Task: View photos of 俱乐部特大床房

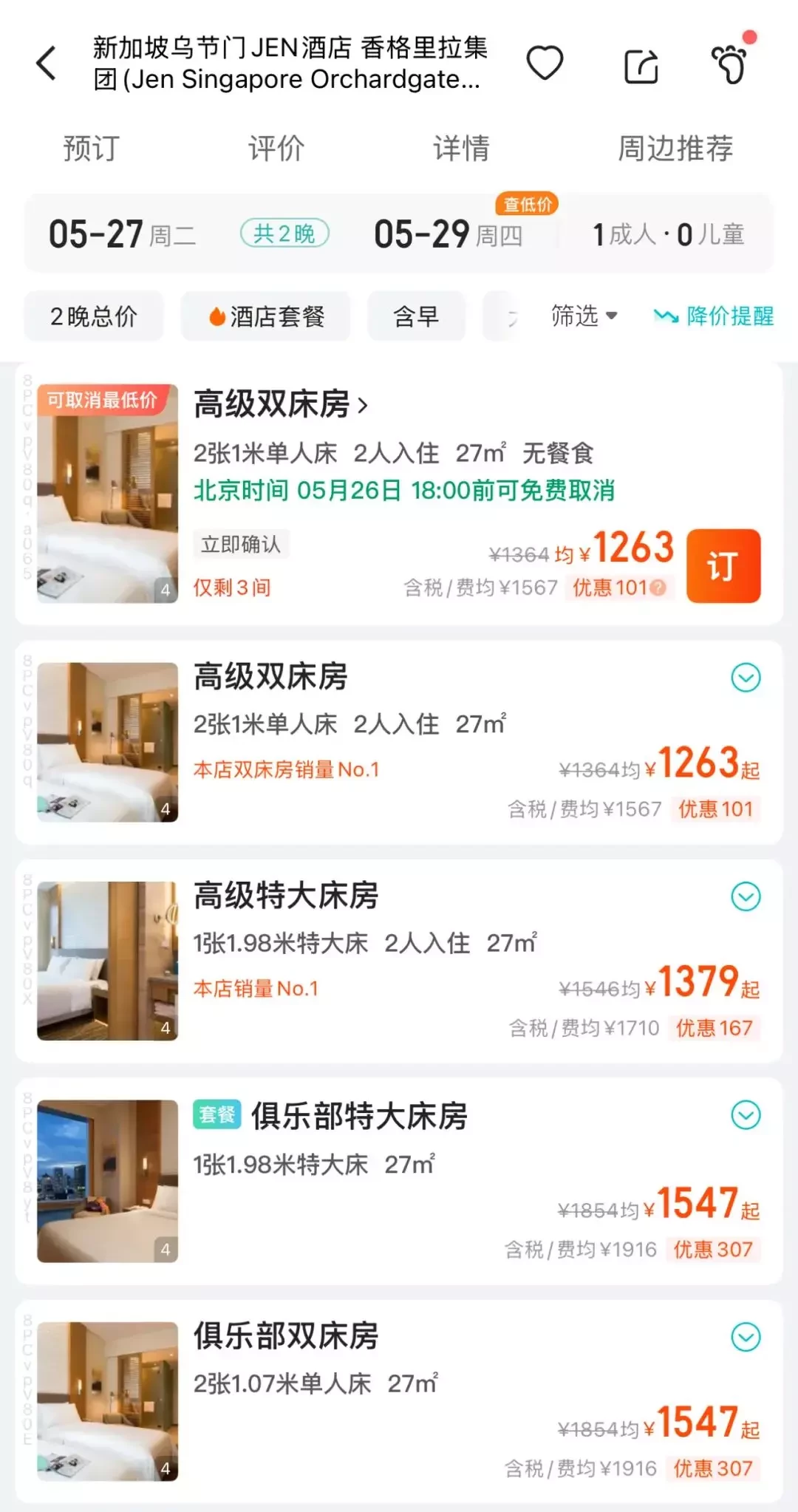Action: point(108,1181)
